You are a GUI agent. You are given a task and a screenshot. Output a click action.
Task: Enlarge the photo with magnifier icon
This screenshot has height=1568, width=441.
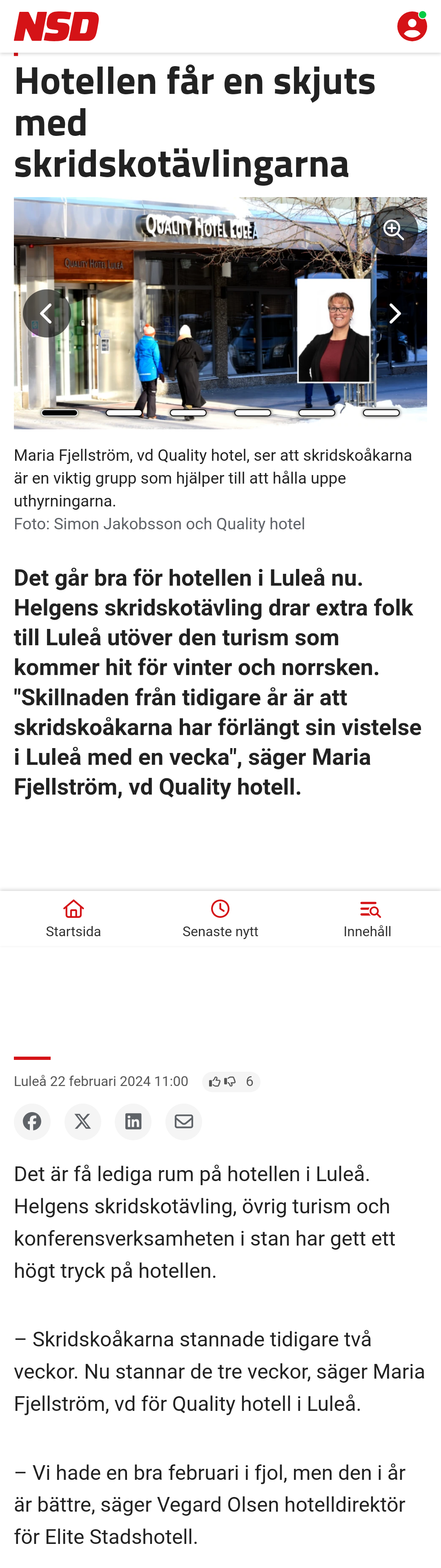point(394,230)
